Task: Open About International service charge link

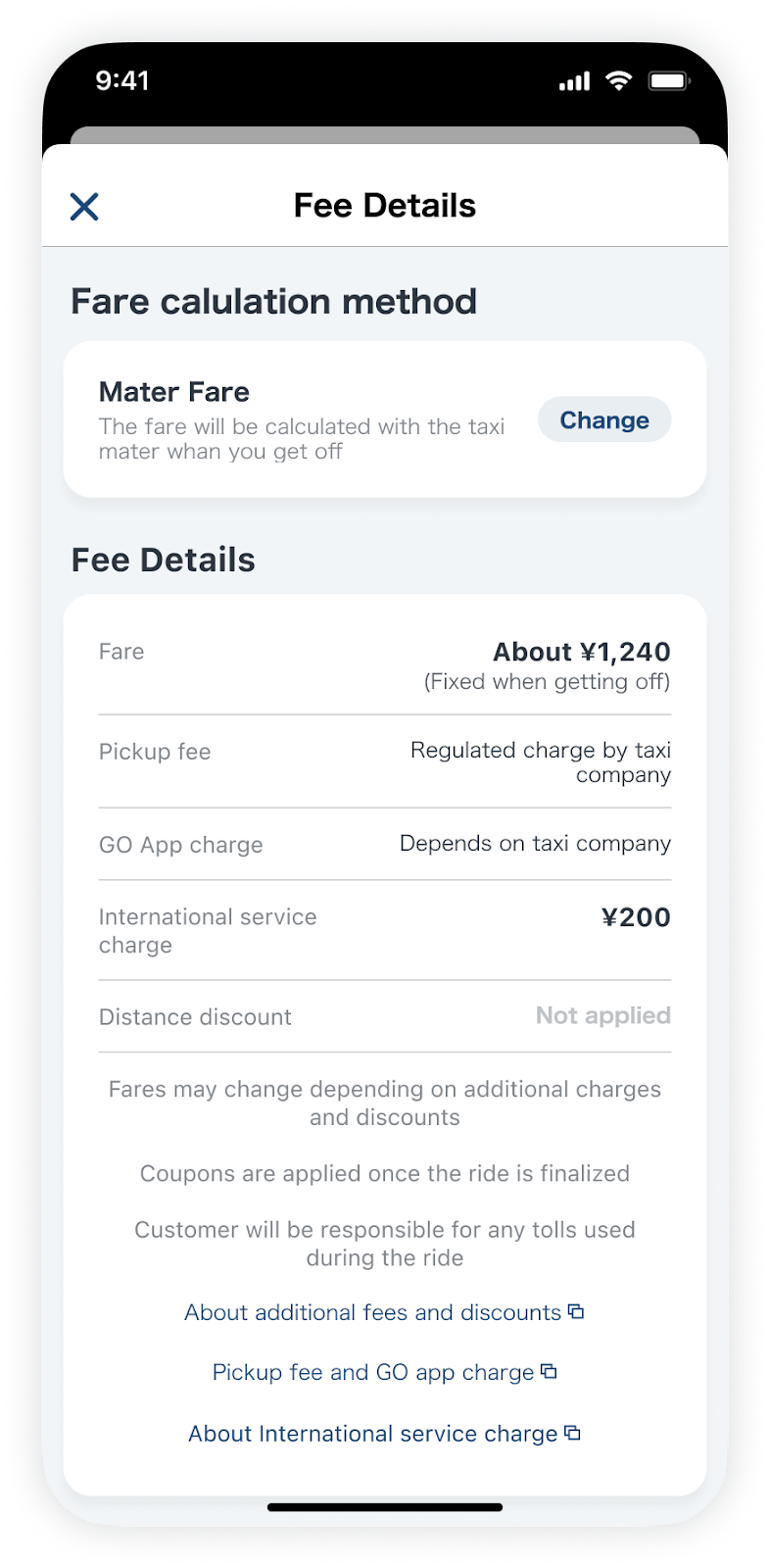Action: [x=384, y=1434]
